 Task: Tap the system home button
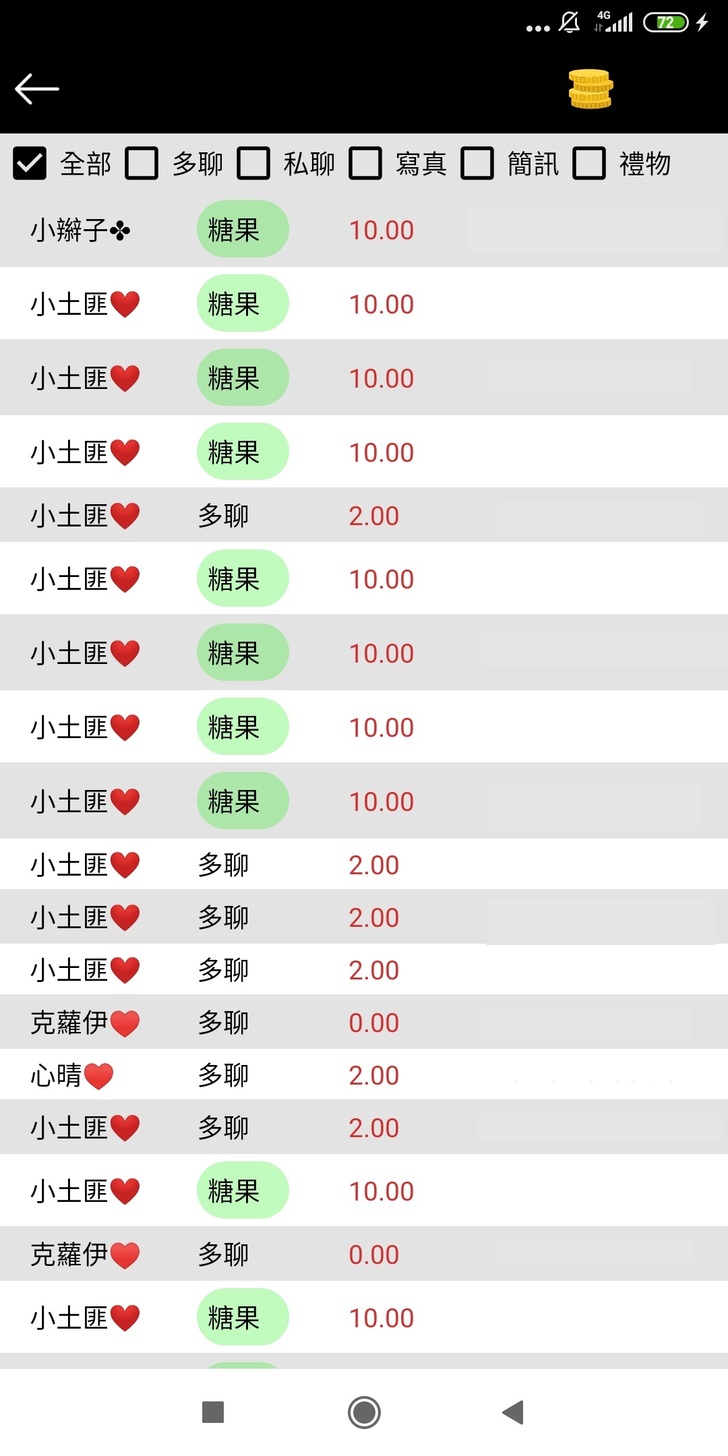click(x=364, y=1412)
